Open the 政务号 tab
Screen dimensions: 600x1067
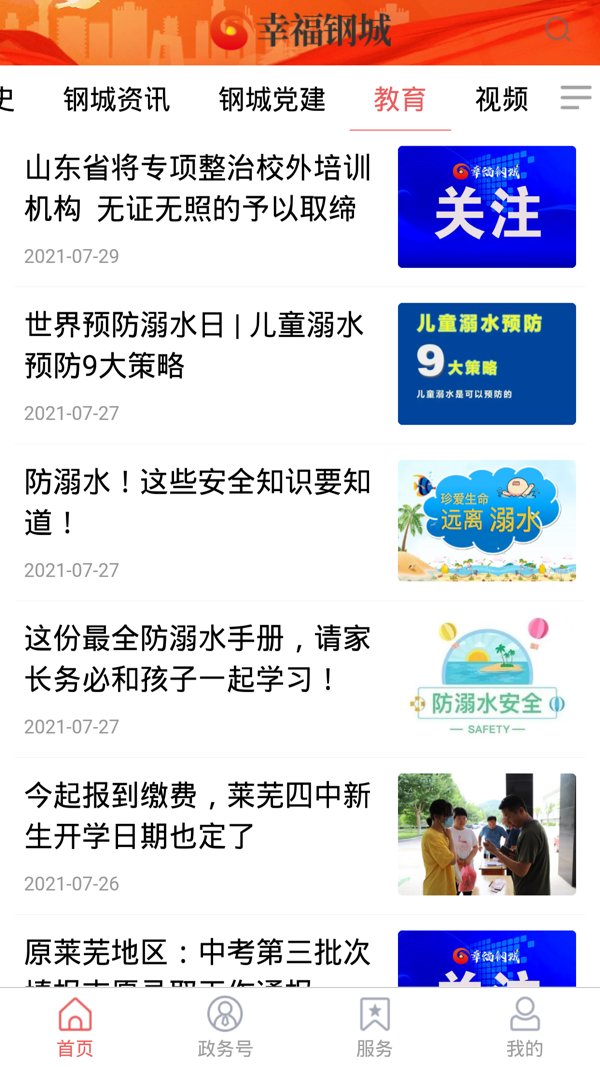point(225,1027)
